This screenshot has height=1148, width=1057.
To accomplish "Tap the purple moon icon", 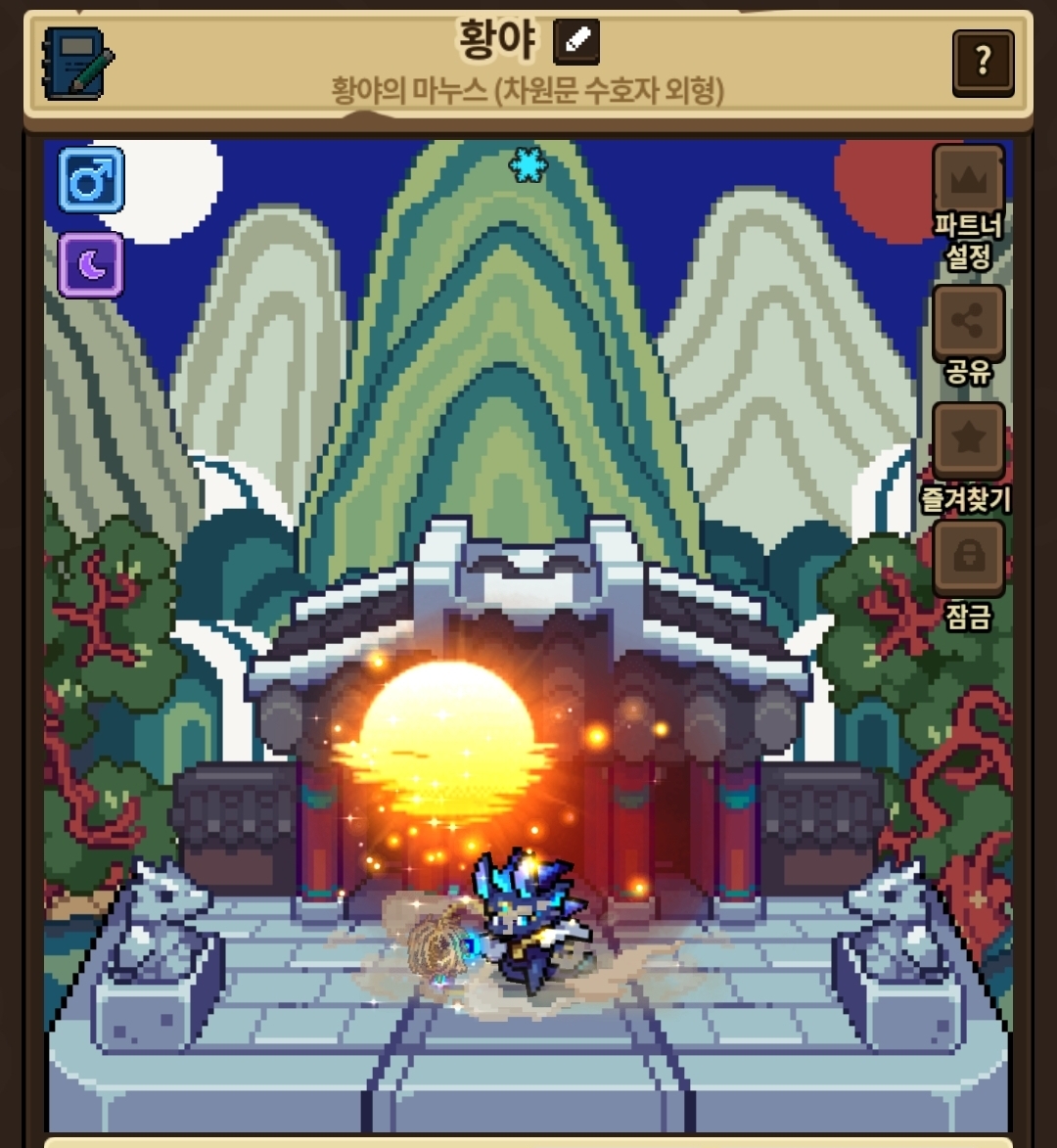I will (91, 265).
